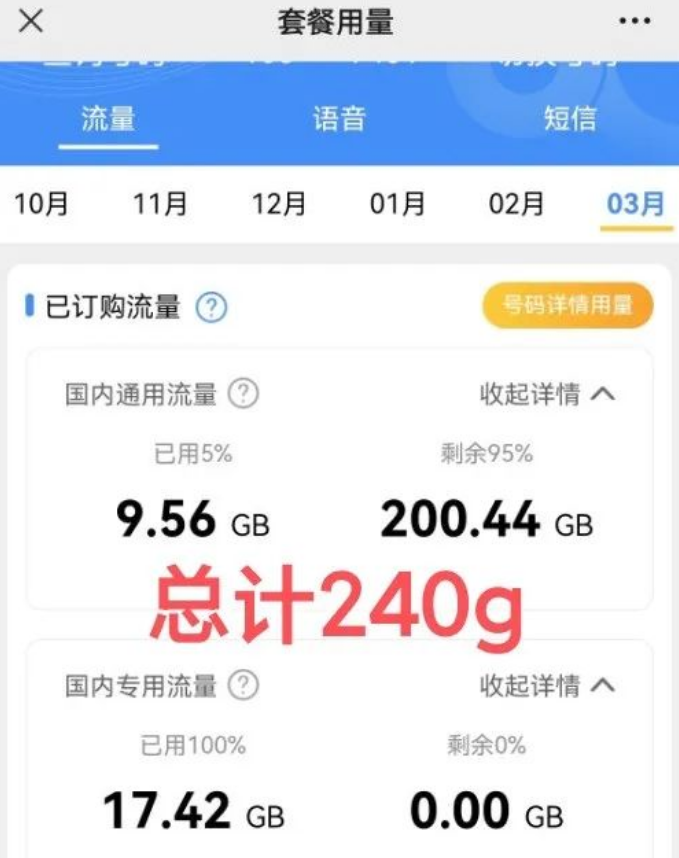Select the 10月 month
Viewport: 679px width, 858px height.
(x=42, y=205)
